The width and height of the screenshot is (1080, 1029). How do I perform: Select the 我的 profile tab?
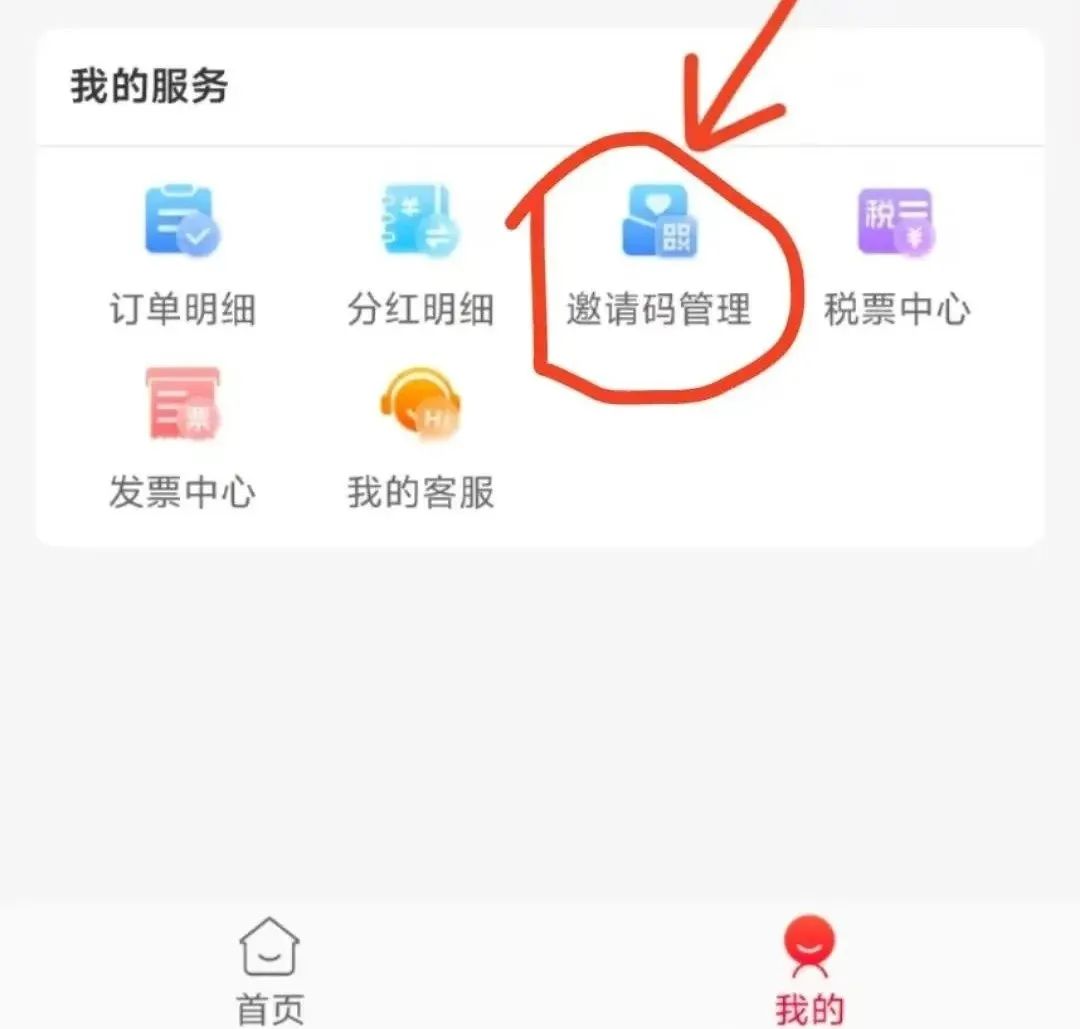click(x=809, y=970)
